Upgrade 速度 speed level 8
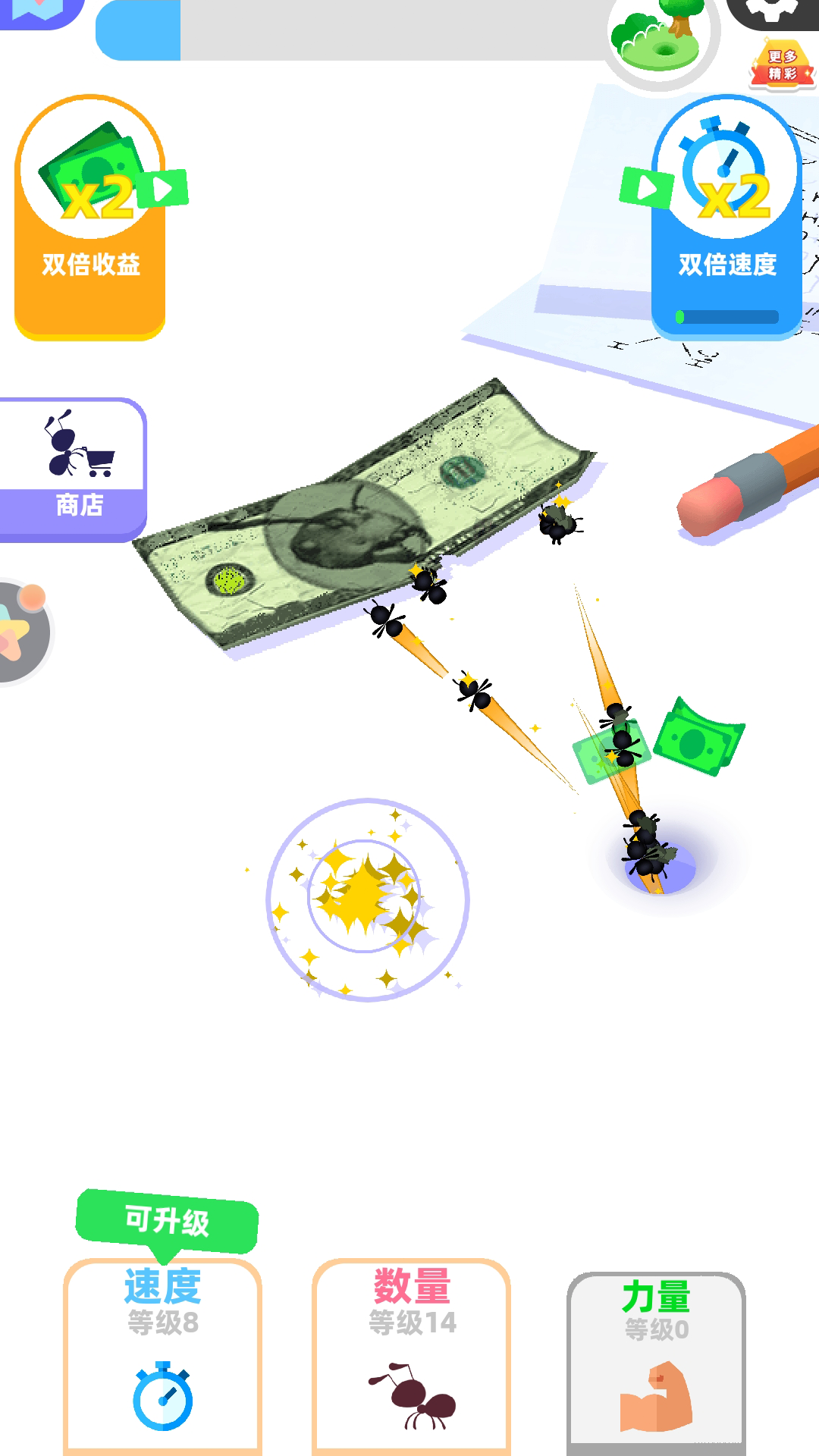This screenshot has width=819, height=1456. [x=162, y=1356]
